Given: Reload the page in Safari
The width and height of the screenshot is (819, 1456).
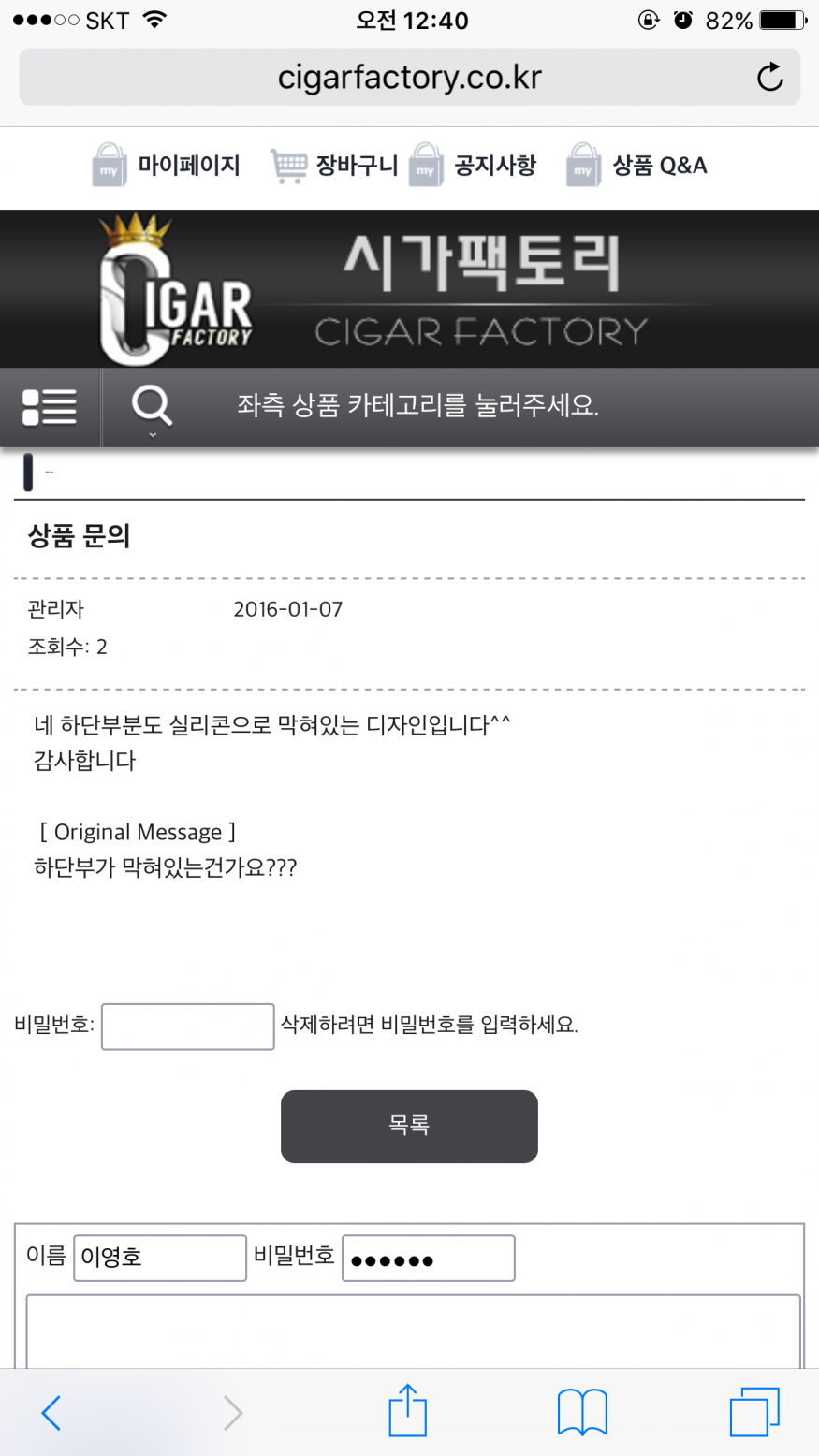Looking at the screenshot, I should tap(769, 77).
